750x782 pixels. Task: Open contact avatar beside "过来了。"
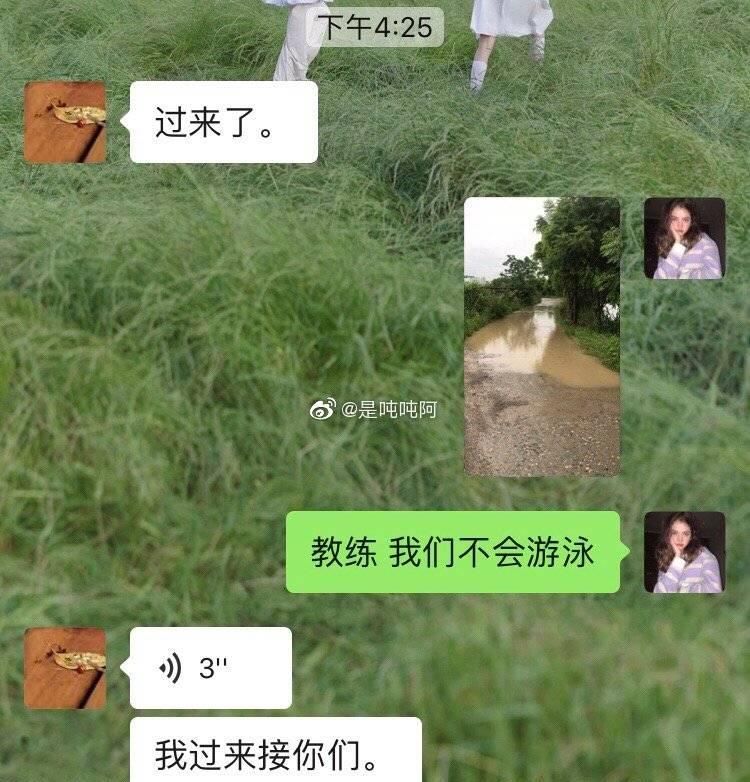pos(65,122)
